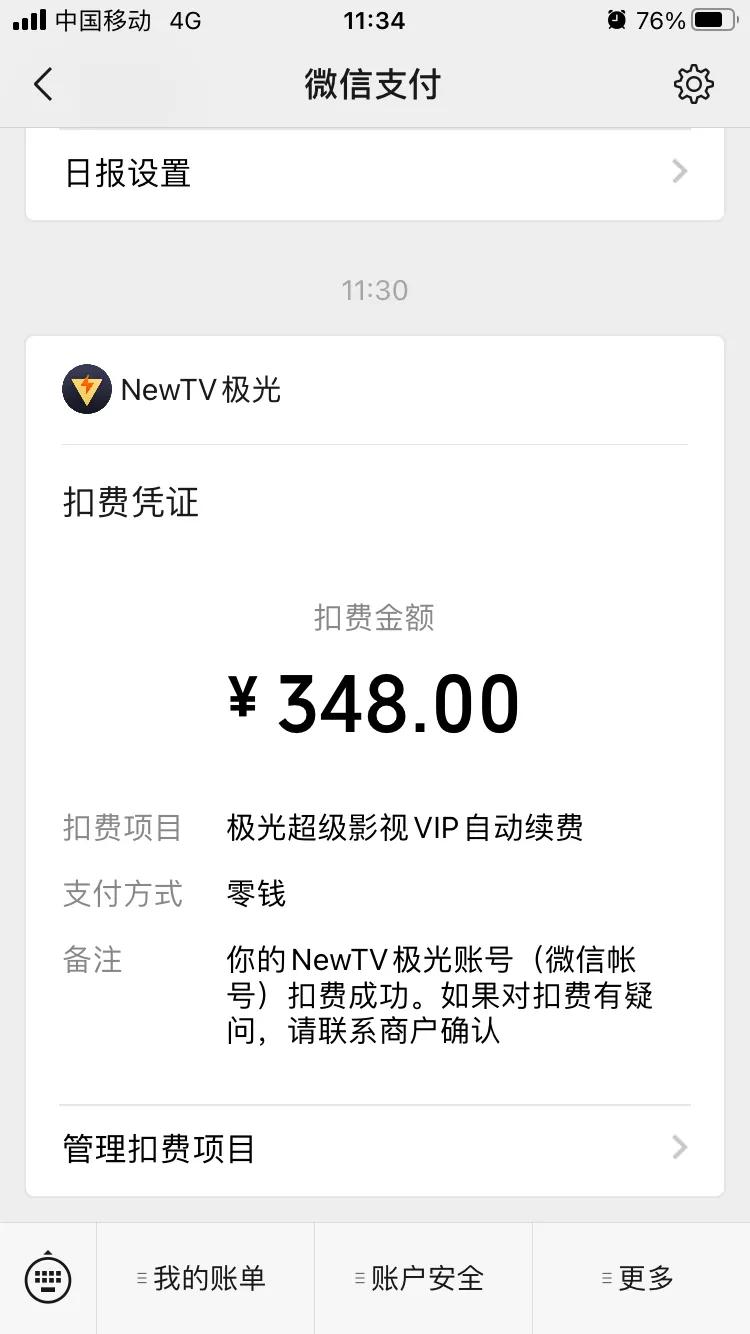Click the menu icon beside 我的账单
750x1334 pixels.
coord(139,1277)
